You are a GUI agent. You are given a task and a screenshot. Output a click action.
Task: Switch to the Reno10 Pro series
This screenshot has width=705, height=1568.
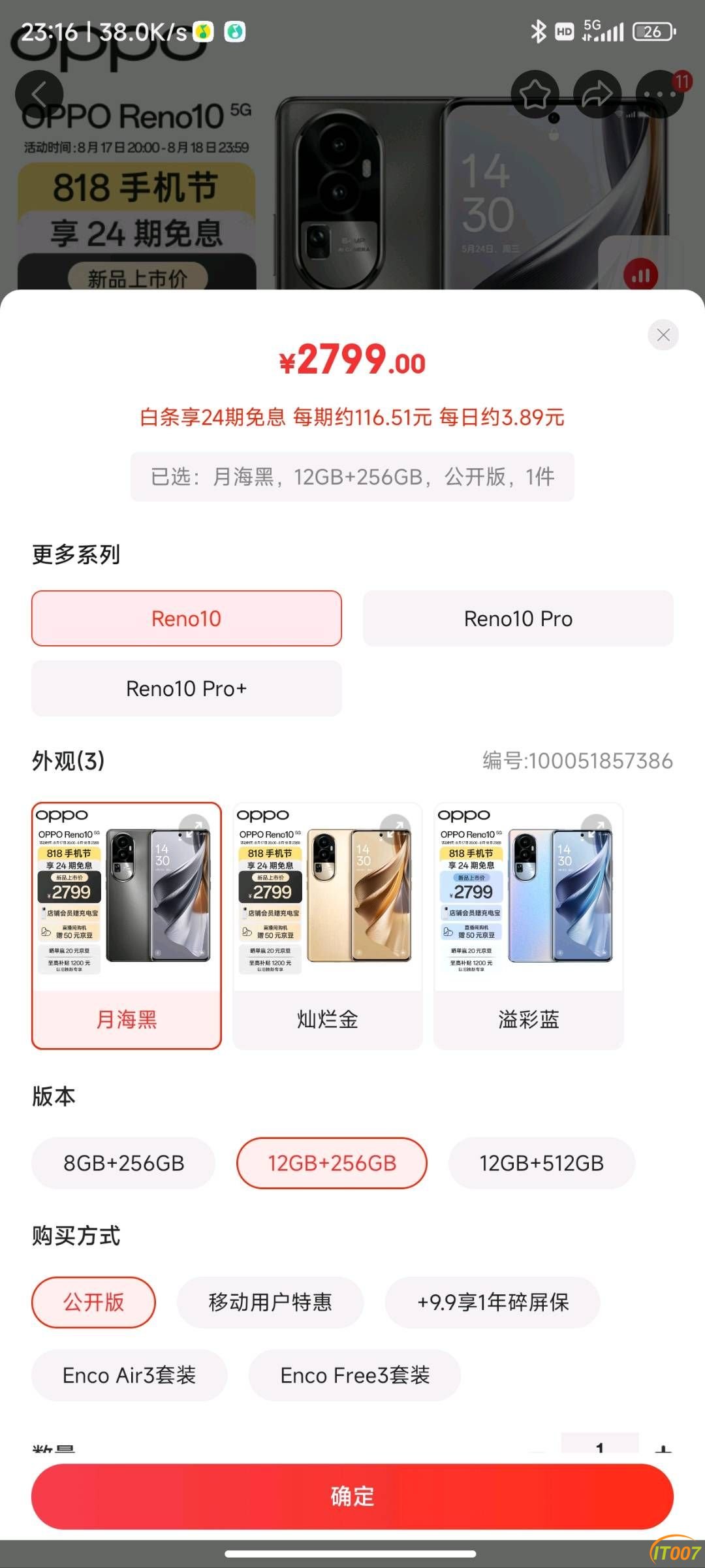tap(518, 618)
